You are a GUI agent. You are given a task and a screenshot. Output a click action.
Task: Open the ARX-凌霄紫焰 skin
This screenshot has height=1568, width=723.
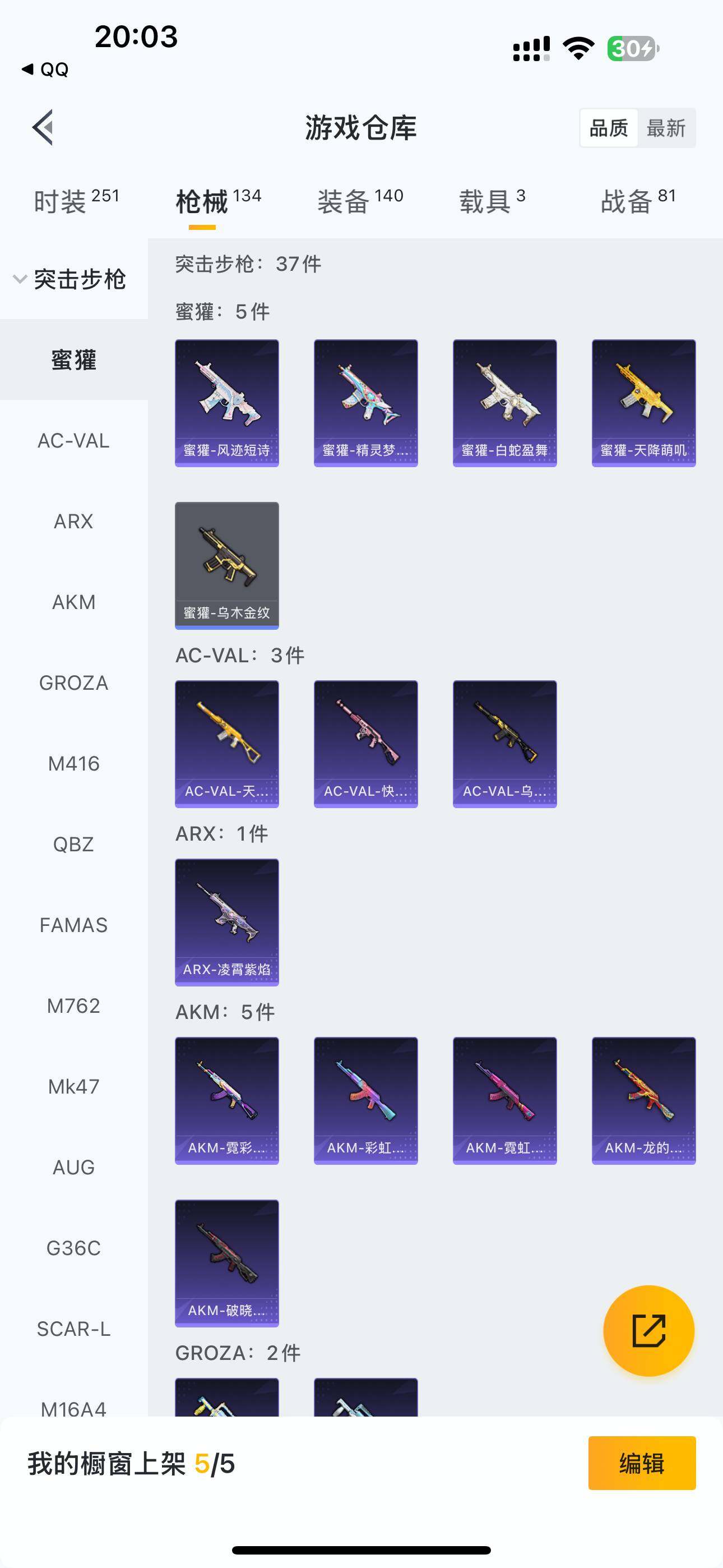coord(227,922)
